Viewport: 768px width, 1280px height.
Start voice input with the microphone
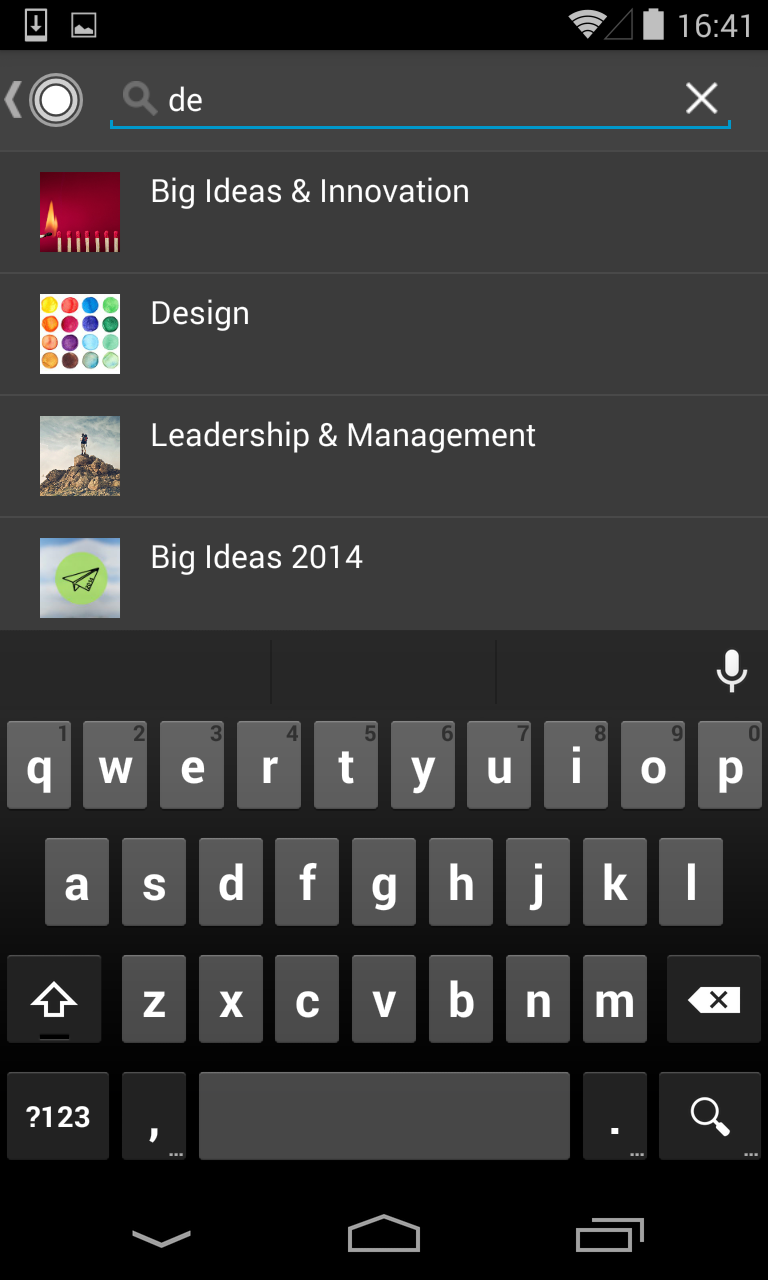(x=732, y=671)
